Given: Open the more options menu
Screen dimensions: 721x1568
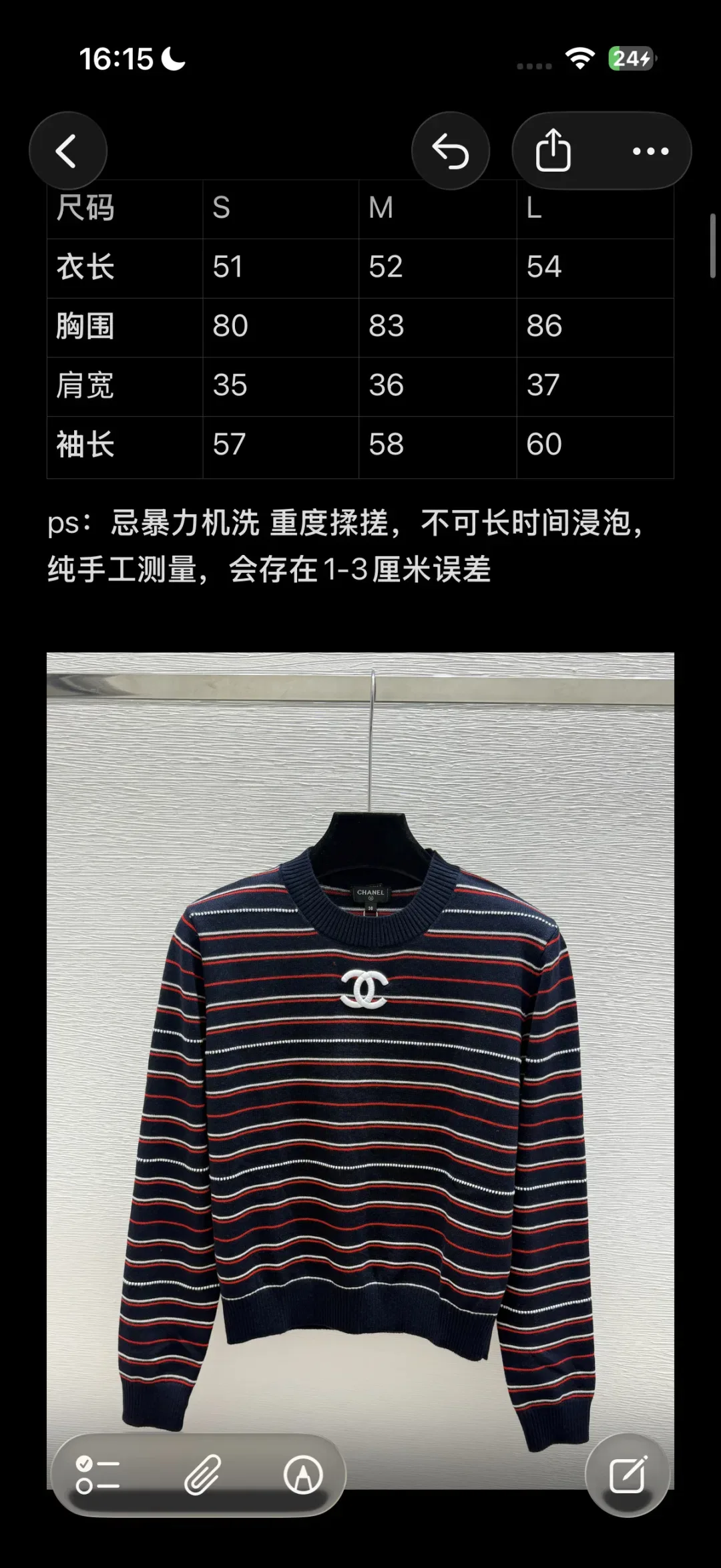Looking at the screenshot, I should [650, 151].
